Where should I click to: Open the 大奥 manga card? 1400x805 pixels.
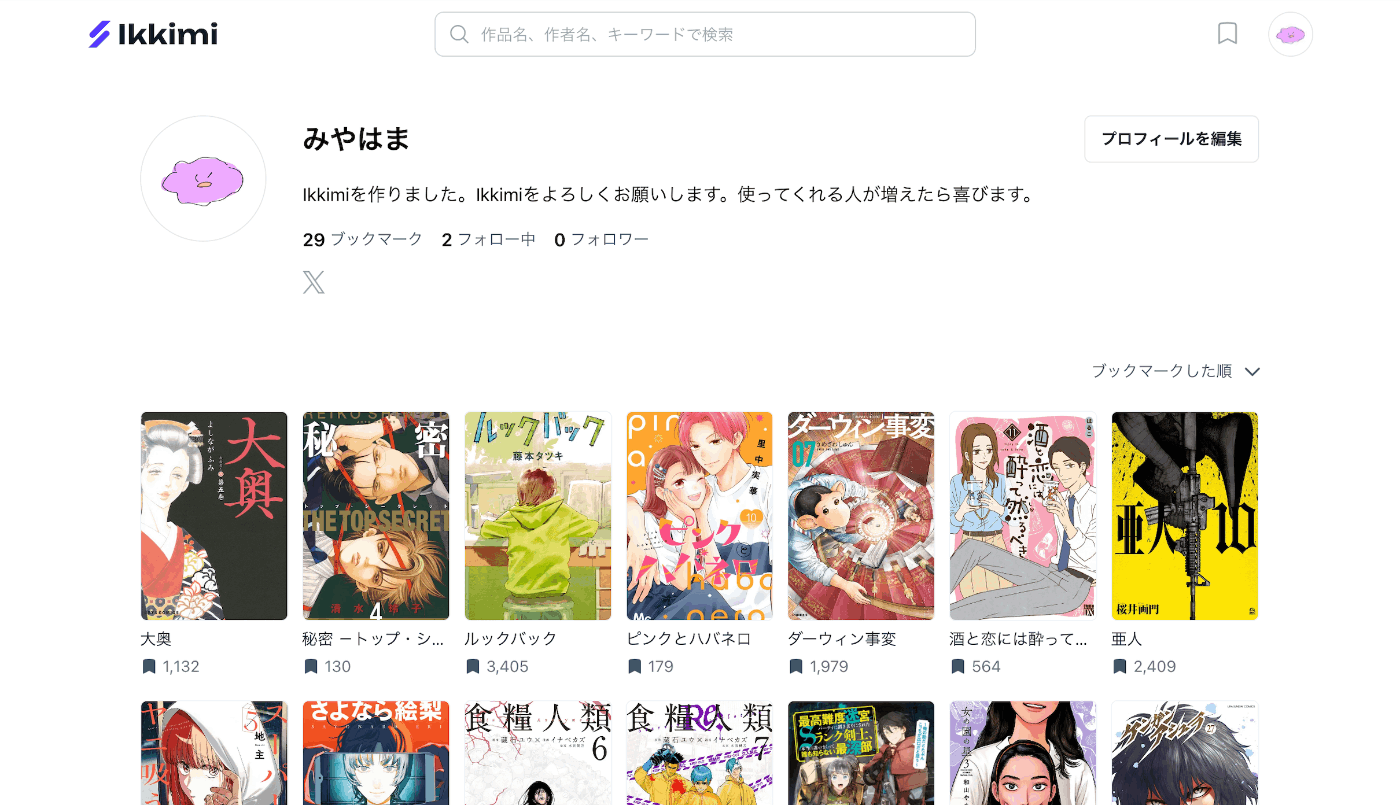pos(214,516)
